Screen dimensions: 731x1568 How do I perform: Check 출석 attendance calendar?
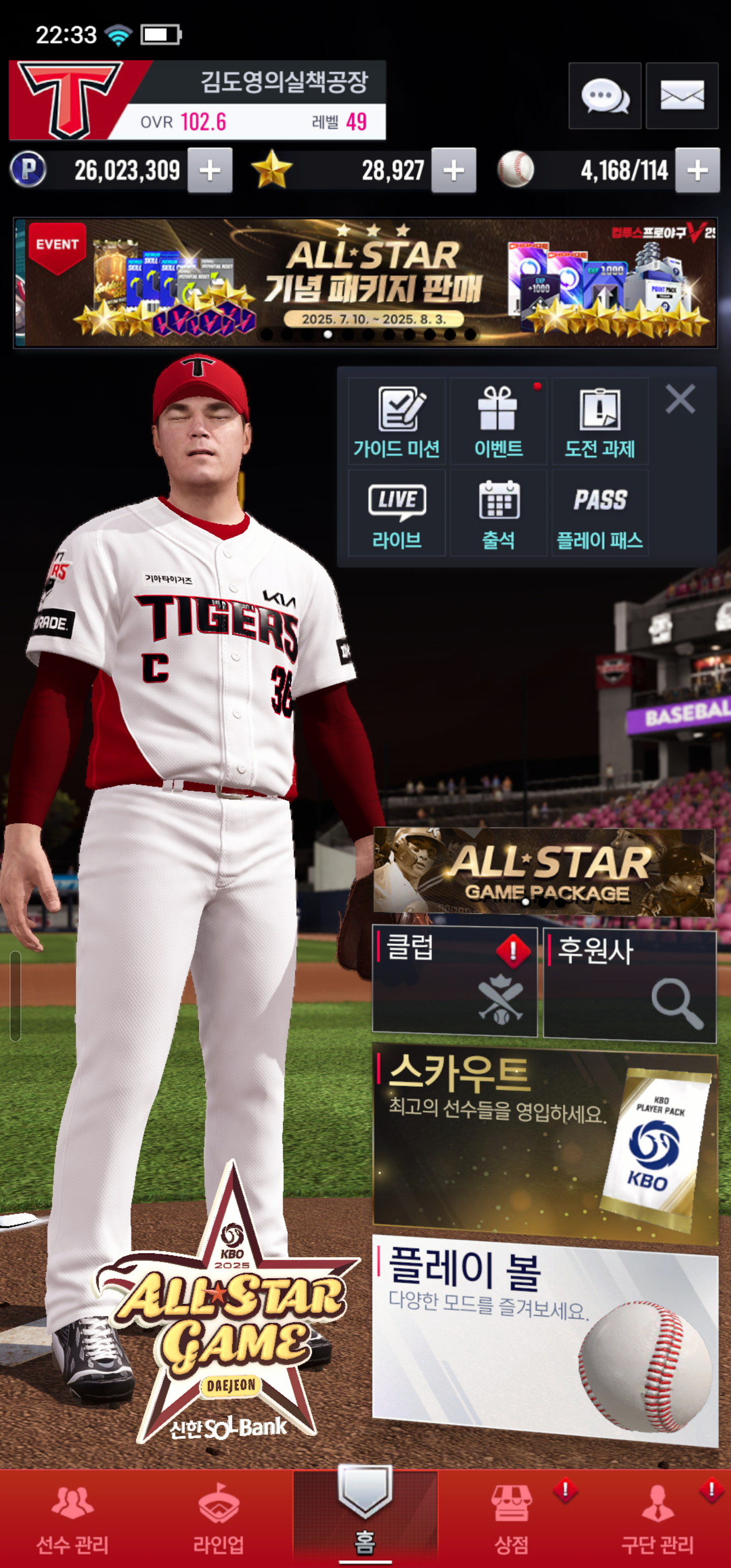(498, 513)
